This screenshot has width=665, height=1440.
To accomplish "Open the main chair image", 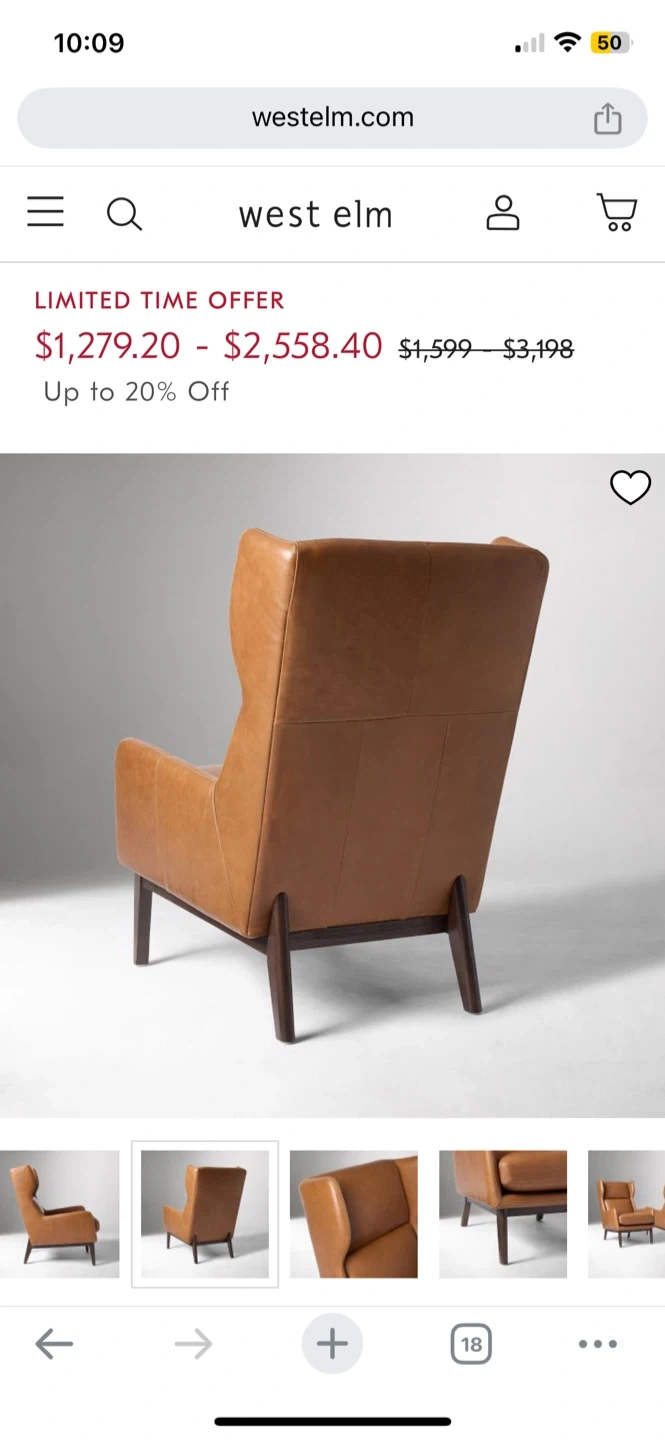I will tap(332, 785).
